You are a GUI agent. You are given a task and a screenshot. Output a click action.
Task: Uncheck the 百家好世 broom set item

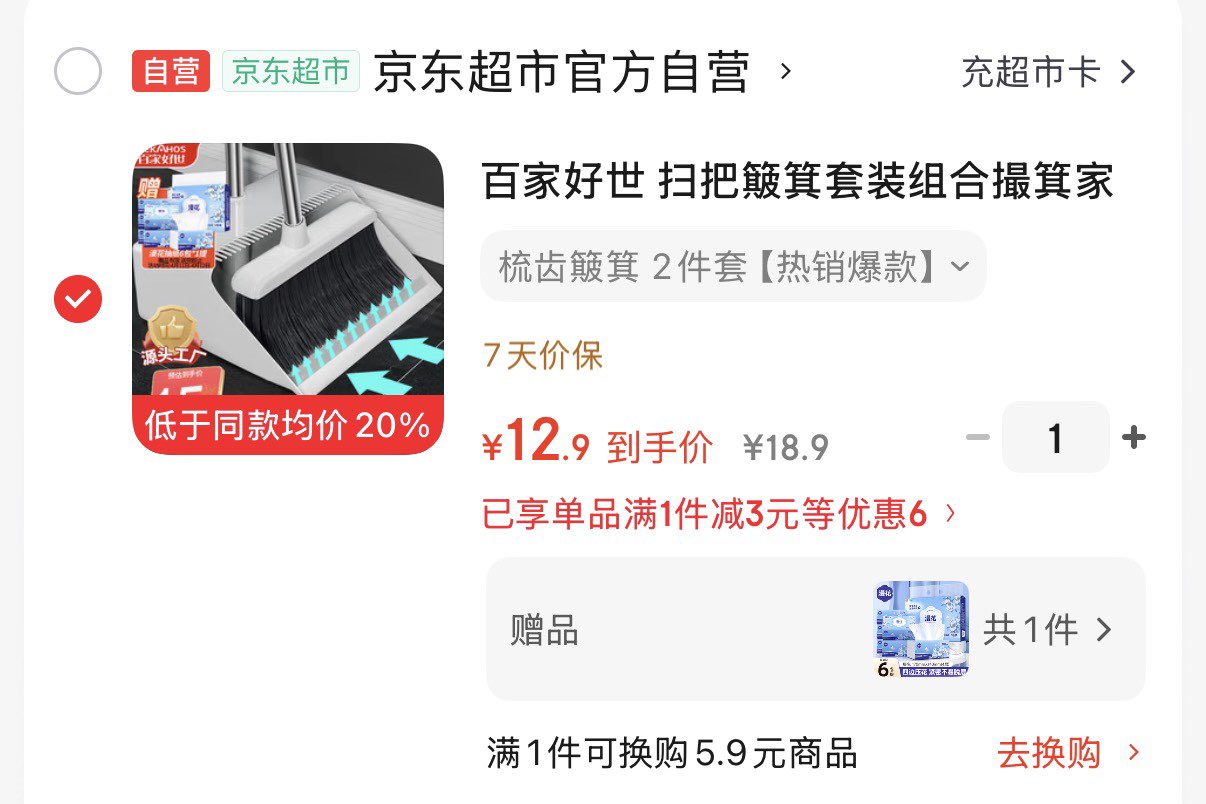pyautogui.click(x=78, y=298)
